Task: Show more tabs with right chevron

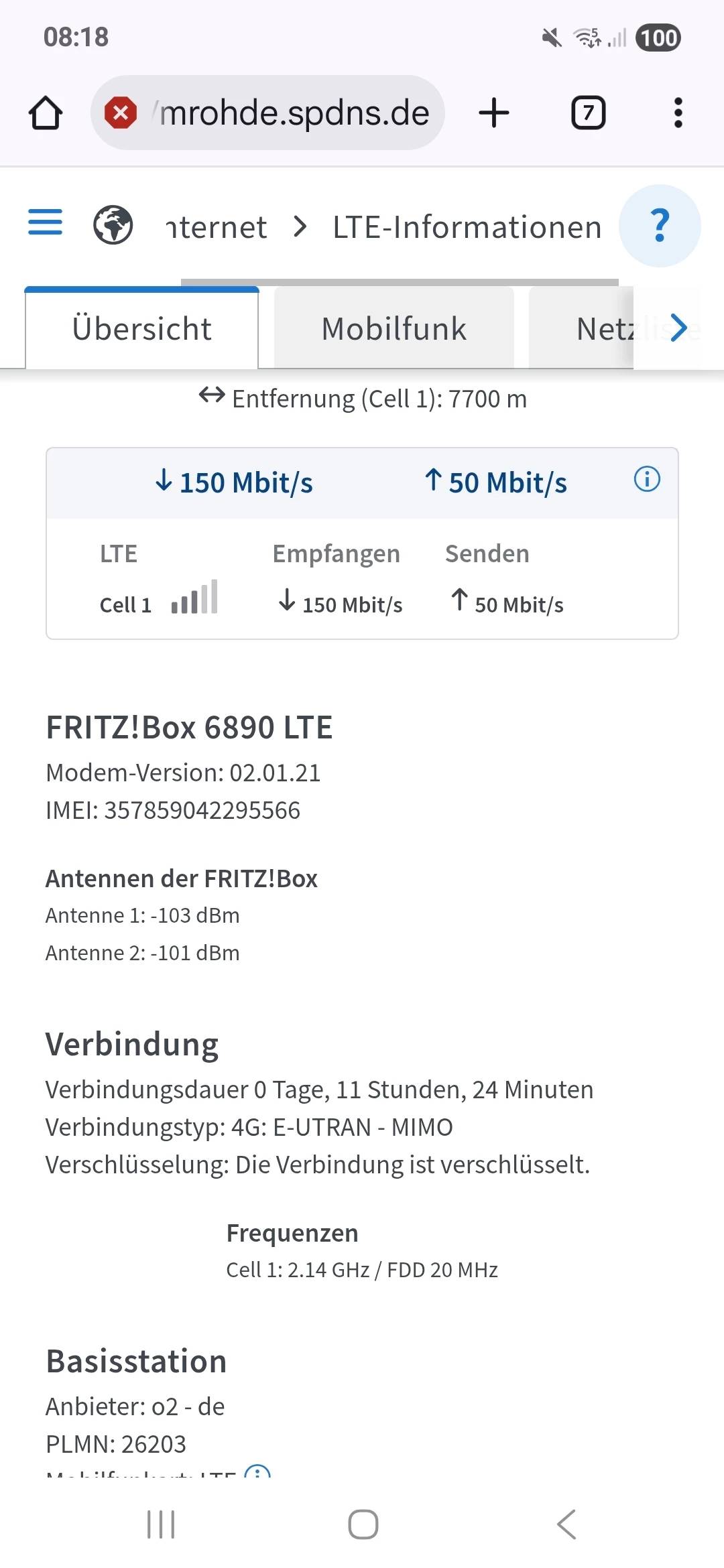Action: pos(678,328)
